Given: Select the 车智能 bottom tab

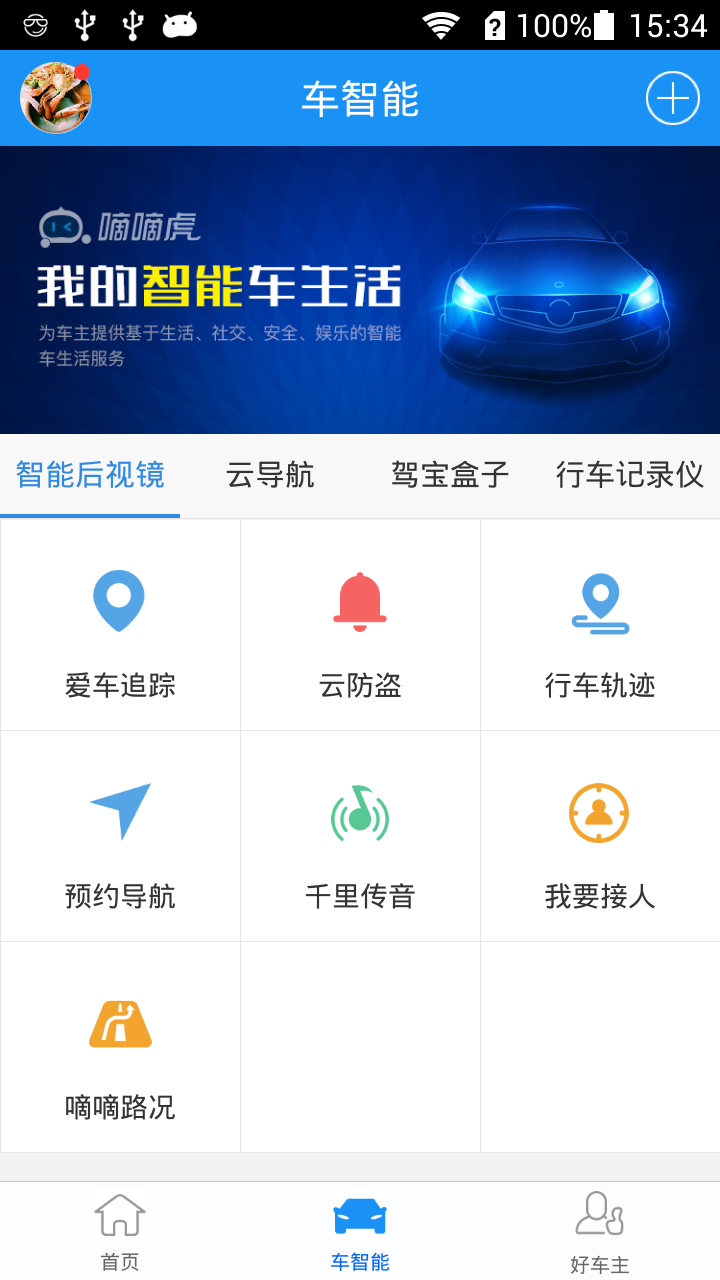Looking at the screenshot, I should (x=360, y=1232).
